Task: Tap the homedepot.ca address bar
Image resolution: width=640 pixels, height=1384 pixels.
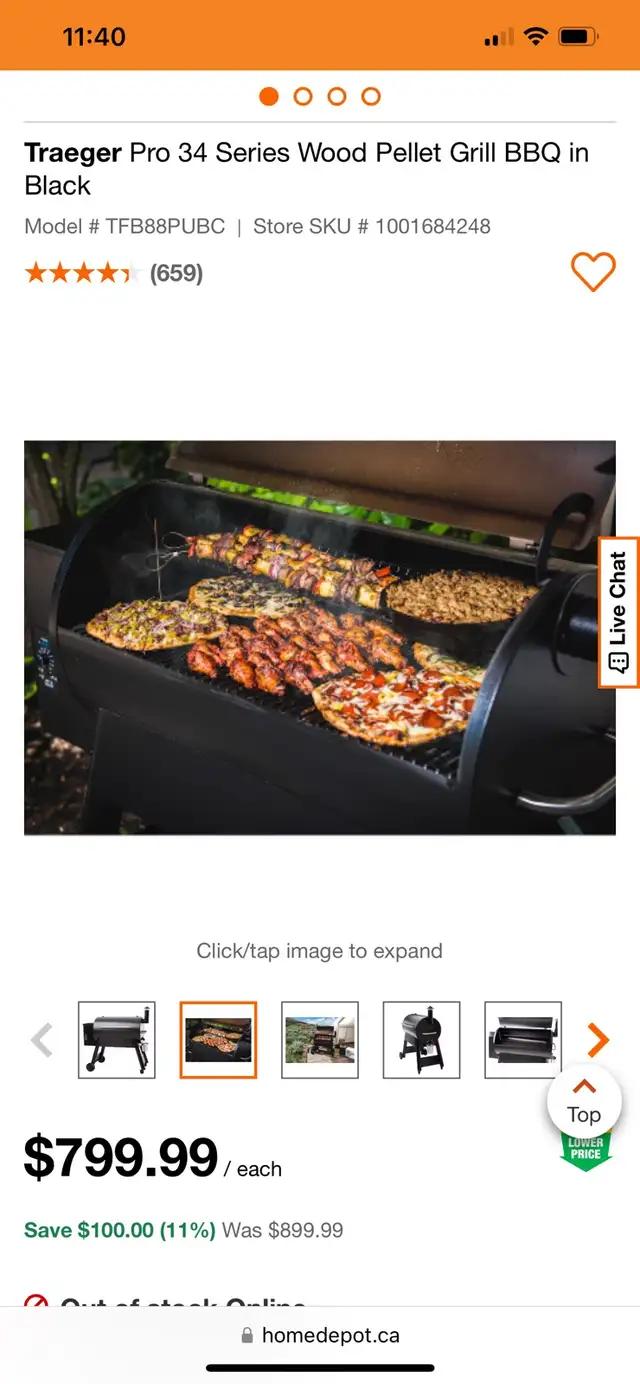Action: pos(320,1335)
